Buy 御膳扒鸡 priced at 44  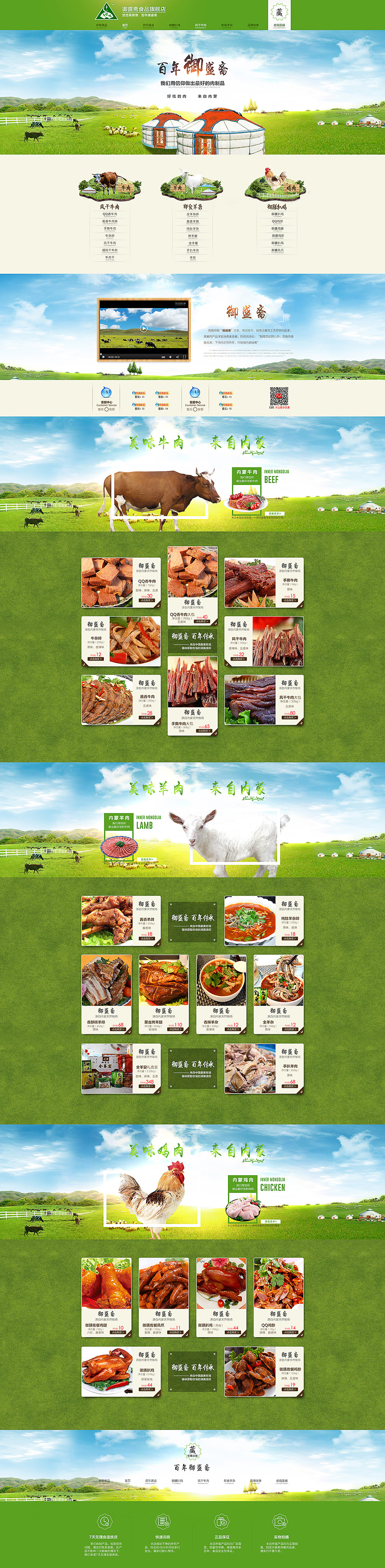pyautogui.click(x=147, y=1389)
